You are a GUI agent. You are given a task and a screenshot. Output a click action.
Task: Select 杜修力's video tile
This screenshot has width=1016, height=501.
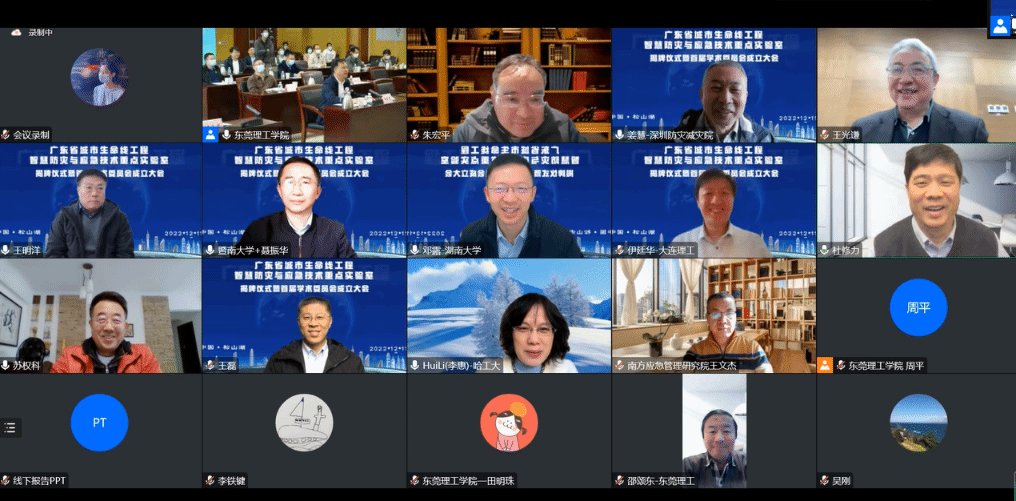[x=915, y=200]
